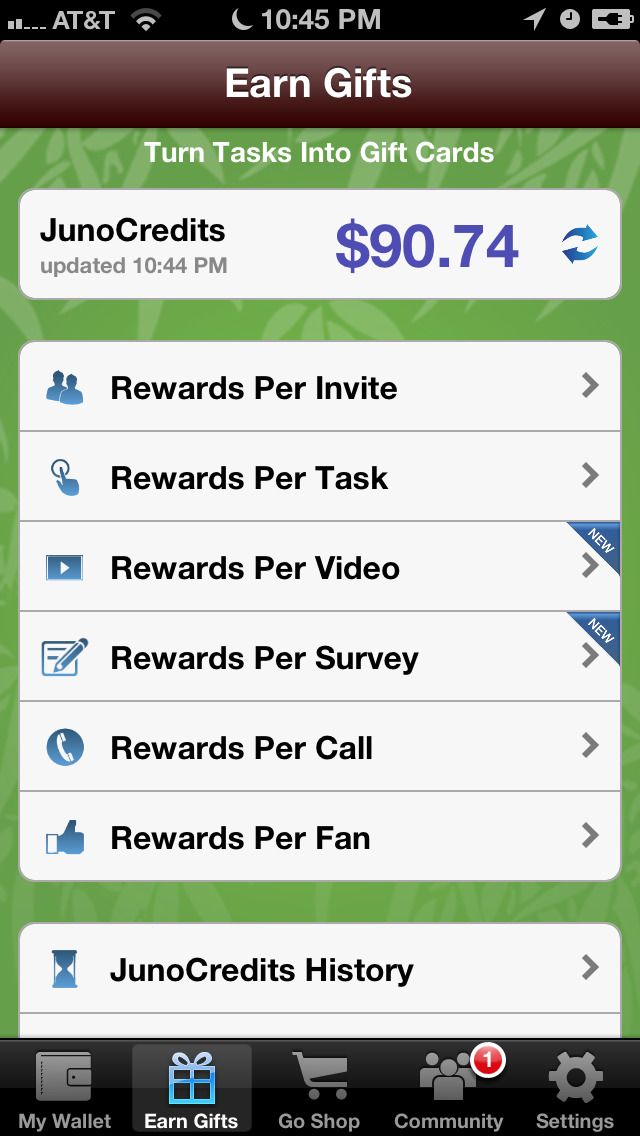Open Rewards Per Task
Image resolution: width=640 pixels, height=1136 pixels.
320,478
